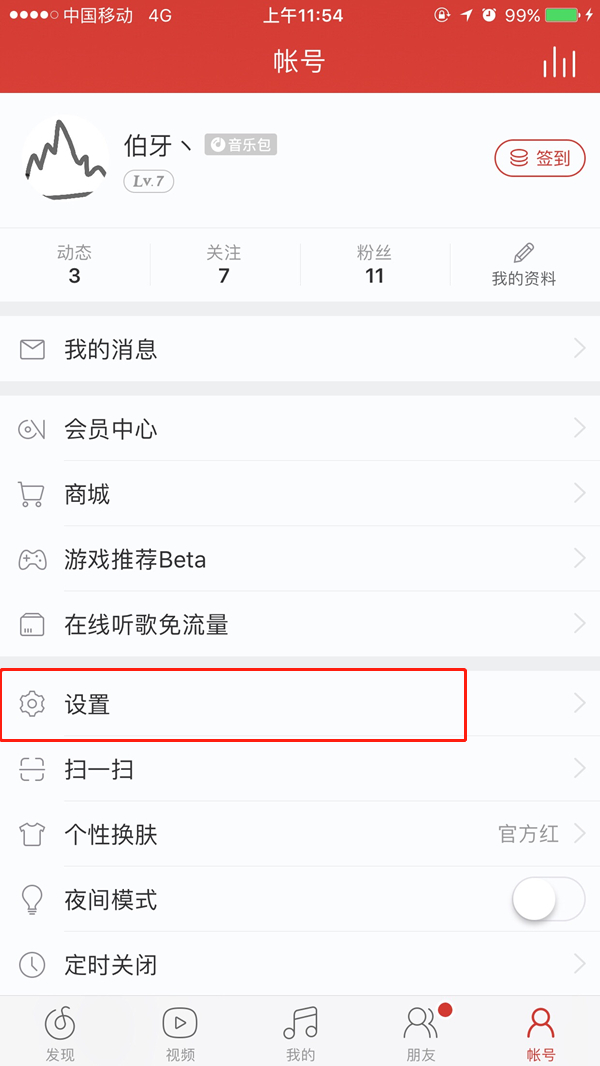Enable 夜间模式 night mode switch

click(548, 899)
